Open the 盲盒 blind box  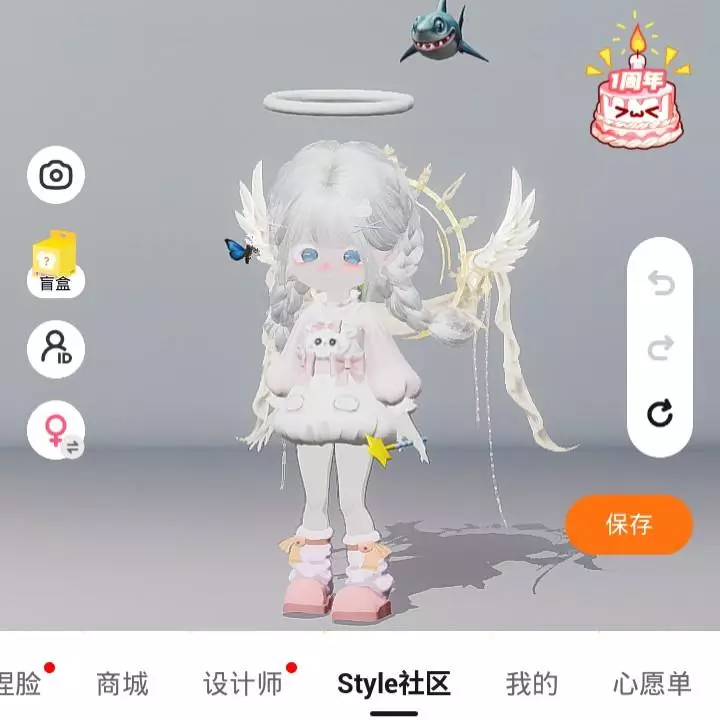click(x=56, y=263)
